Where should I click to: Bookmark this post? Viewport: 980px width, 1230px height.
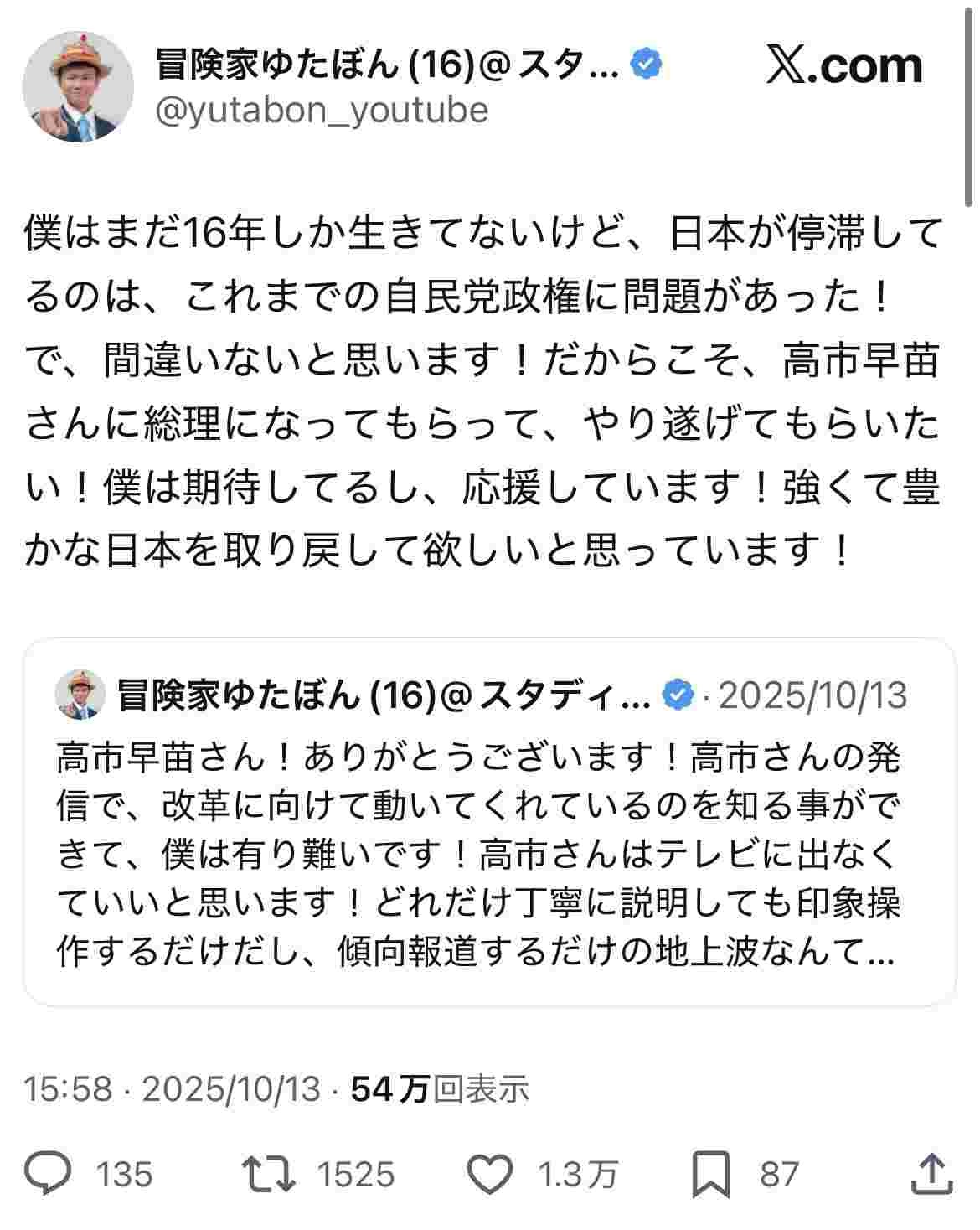pyautogui.click(x=711, y=1174)
